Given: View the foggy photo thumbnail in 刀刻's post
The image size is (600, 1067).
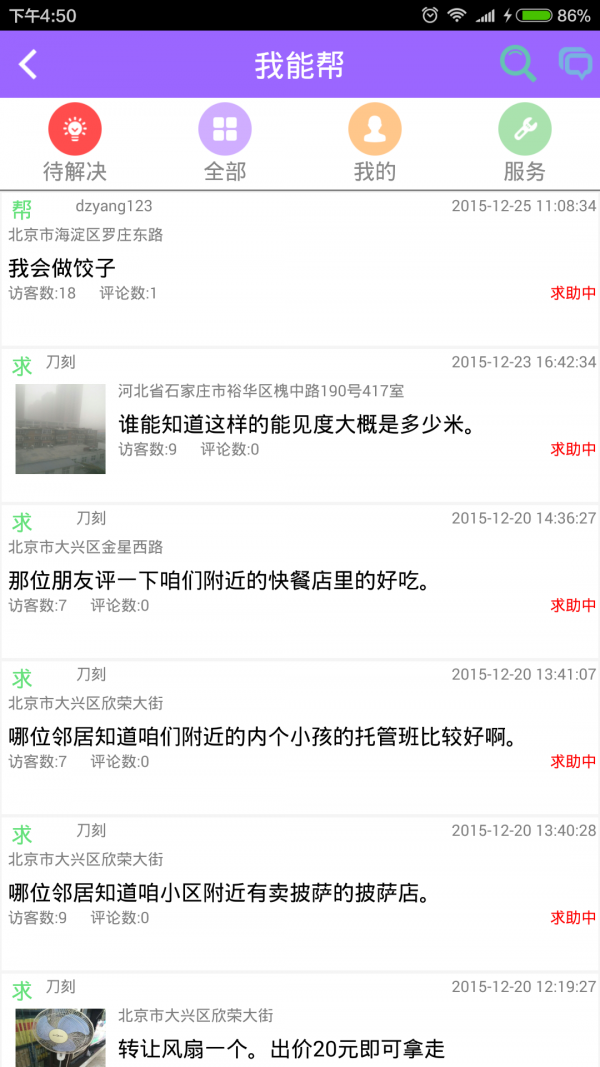Looking at the screenshot, I should pos(61,428).
